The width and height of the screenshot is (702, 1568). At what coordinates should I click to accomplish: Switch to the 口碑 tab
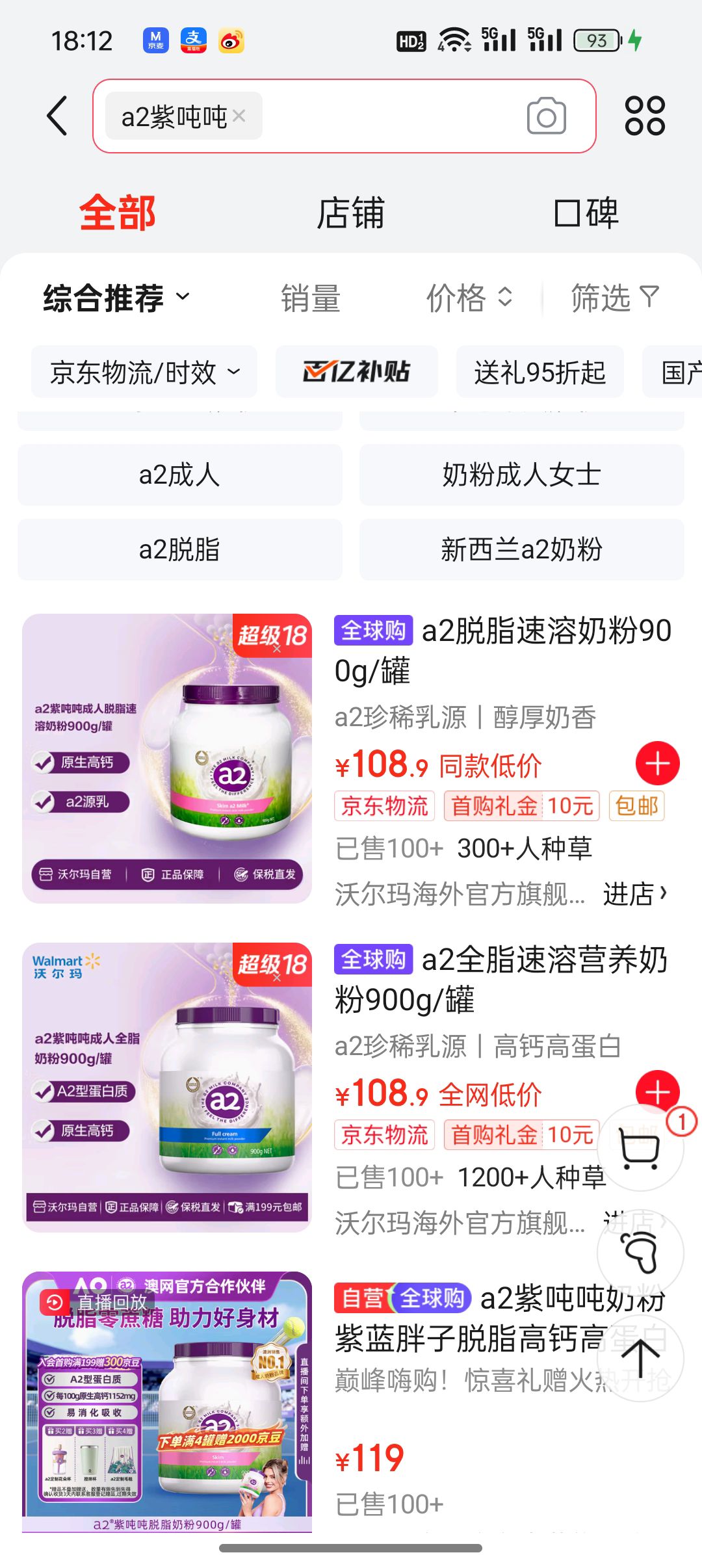tap(585, 213)
